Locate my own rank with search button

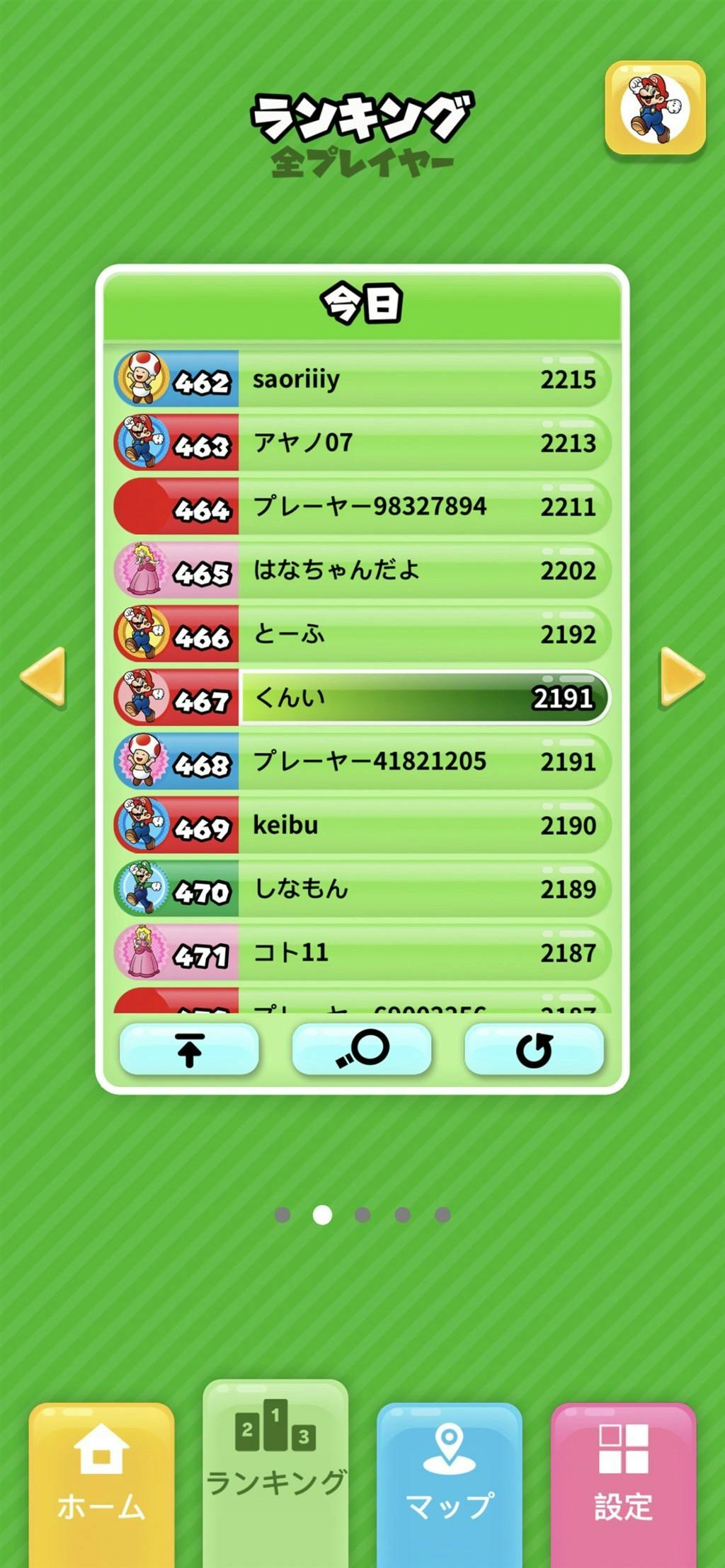[362, 1049]
